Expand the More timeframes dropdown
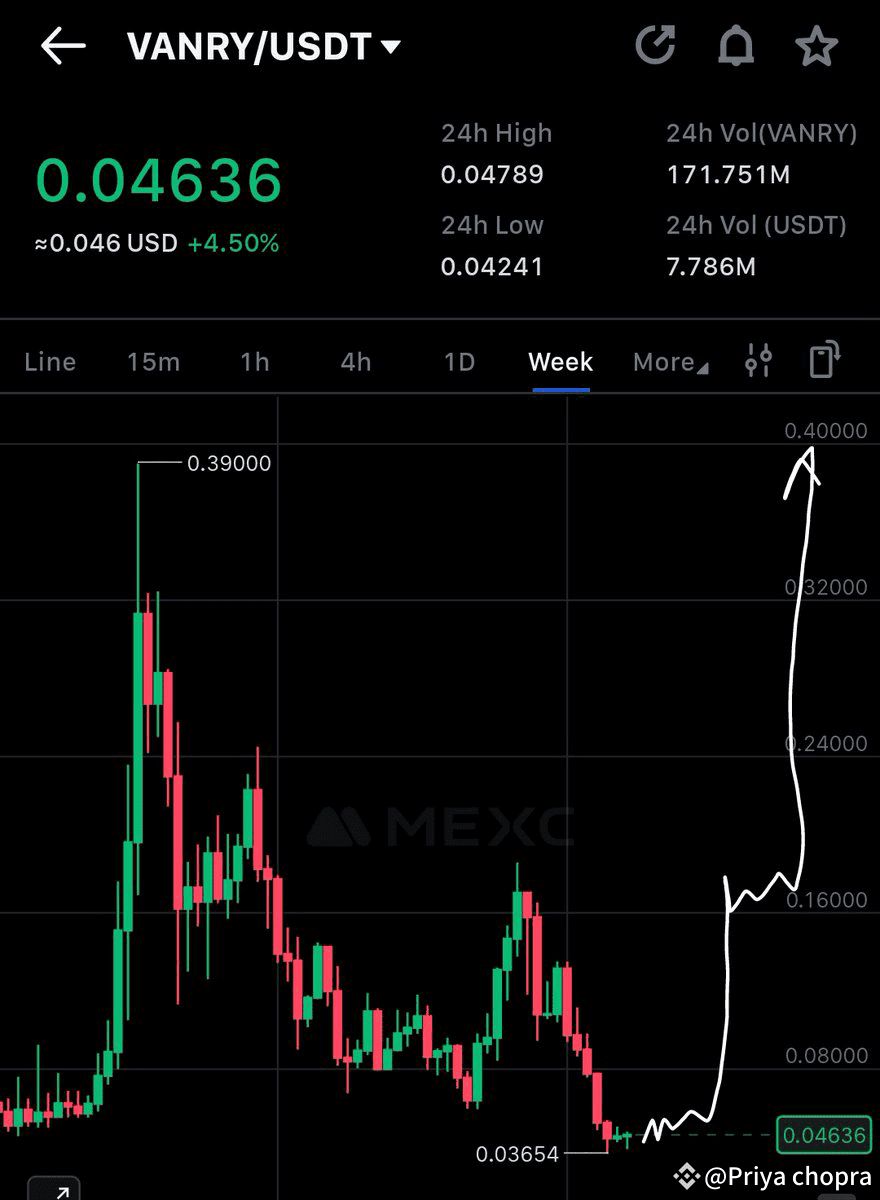 [668, 361]
